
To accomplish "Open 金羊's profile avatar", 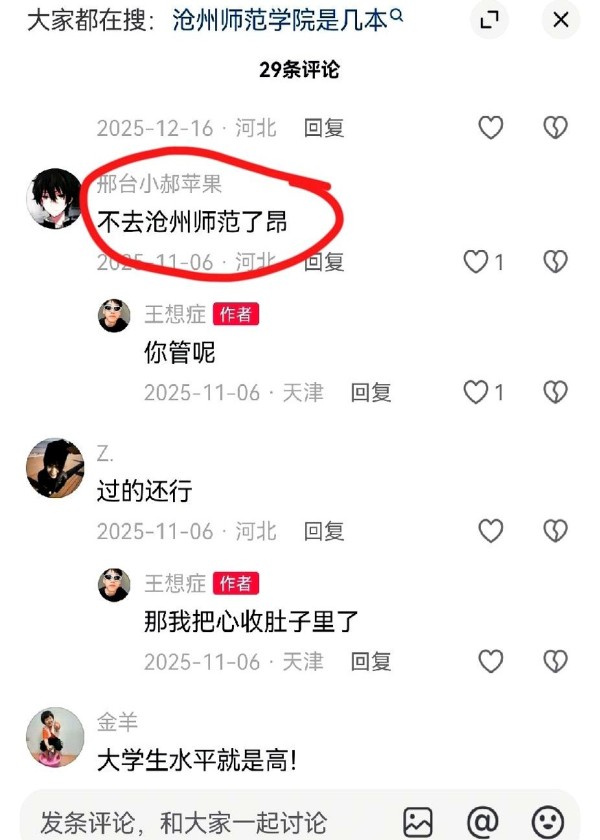I will coord(54,737).
